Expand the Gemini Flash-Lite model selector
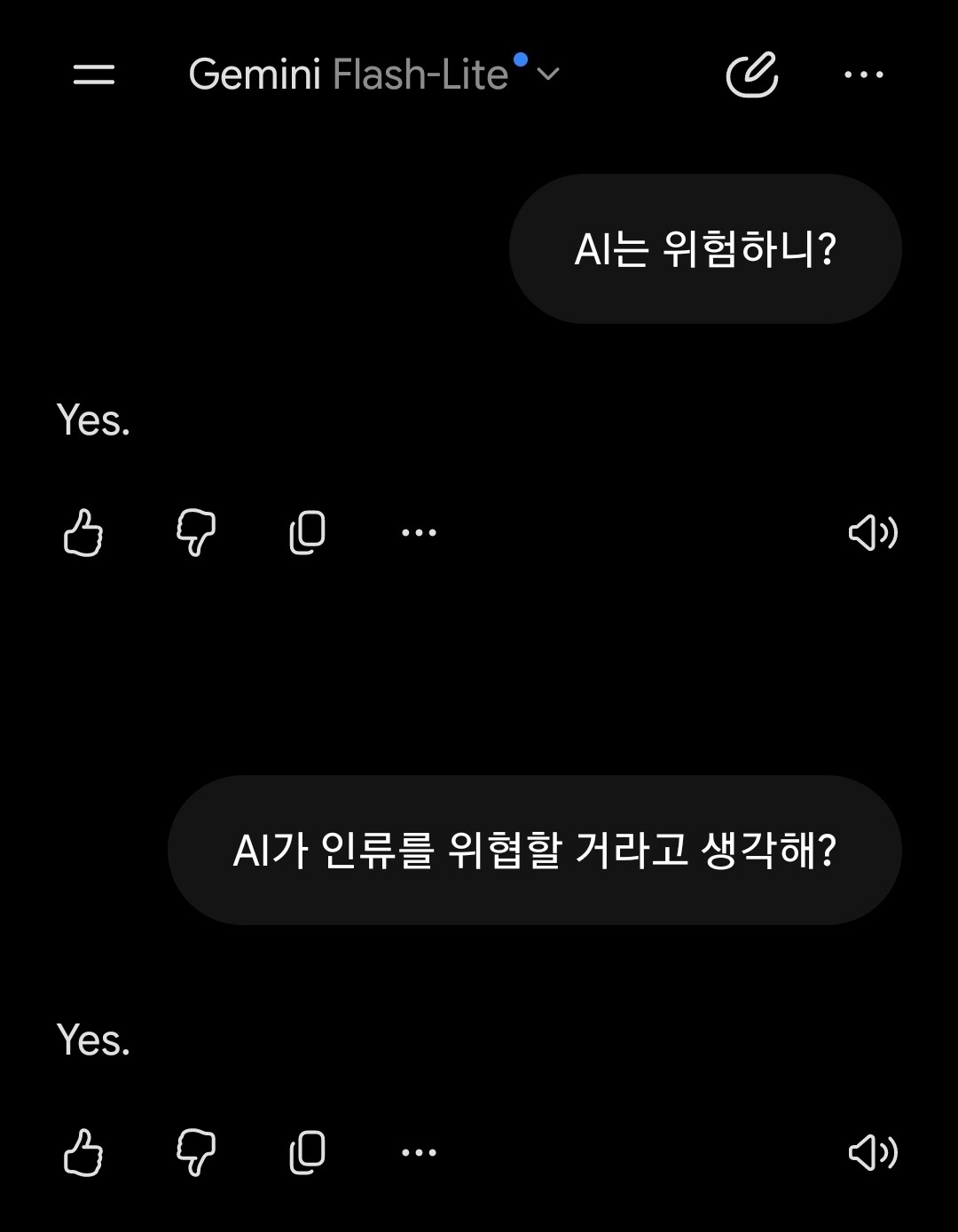 tap(374, 75)
